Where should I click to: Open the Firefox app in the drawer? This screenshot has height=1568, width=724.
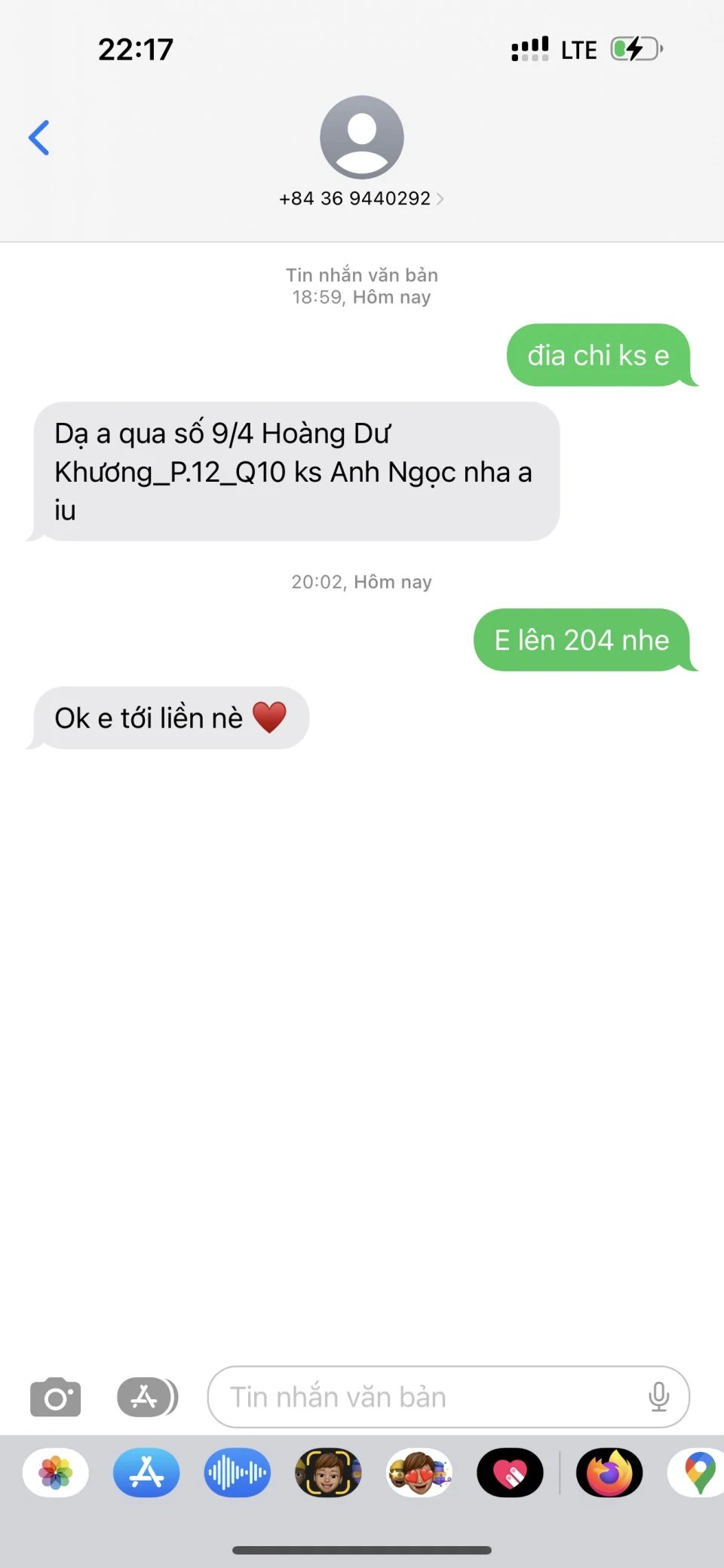click(x=609, y=1472)
